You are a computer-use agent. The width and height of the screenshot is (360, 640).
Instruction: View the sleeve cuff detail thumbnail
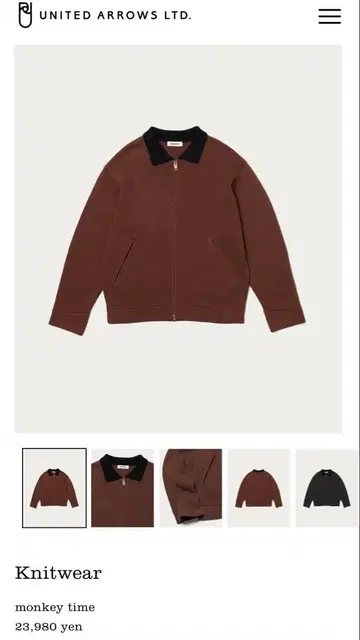tap(191, 488)
